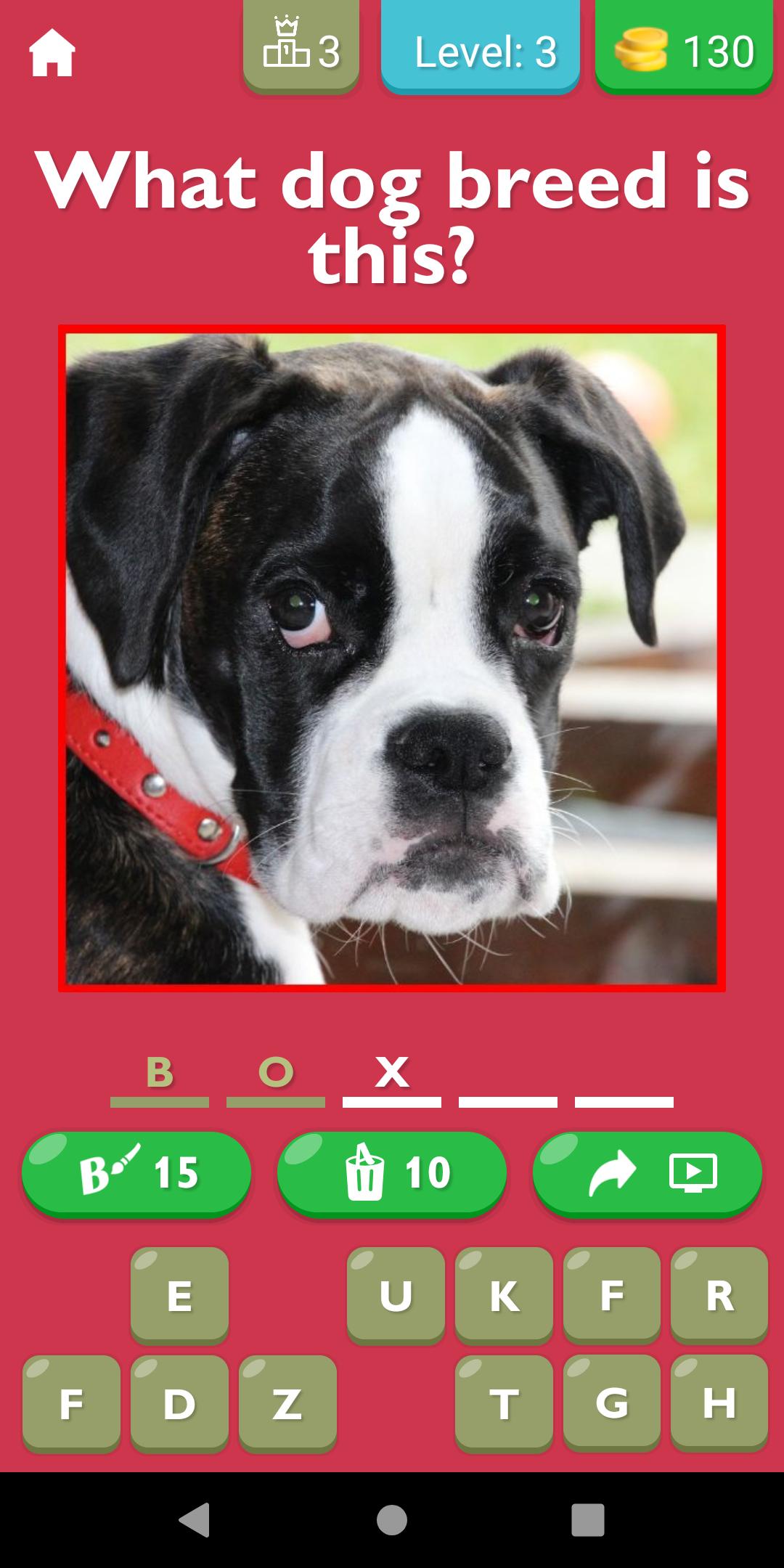Tap the system back button
This screenshot has height=1568, width=784.
click(x=195, y=1519)
